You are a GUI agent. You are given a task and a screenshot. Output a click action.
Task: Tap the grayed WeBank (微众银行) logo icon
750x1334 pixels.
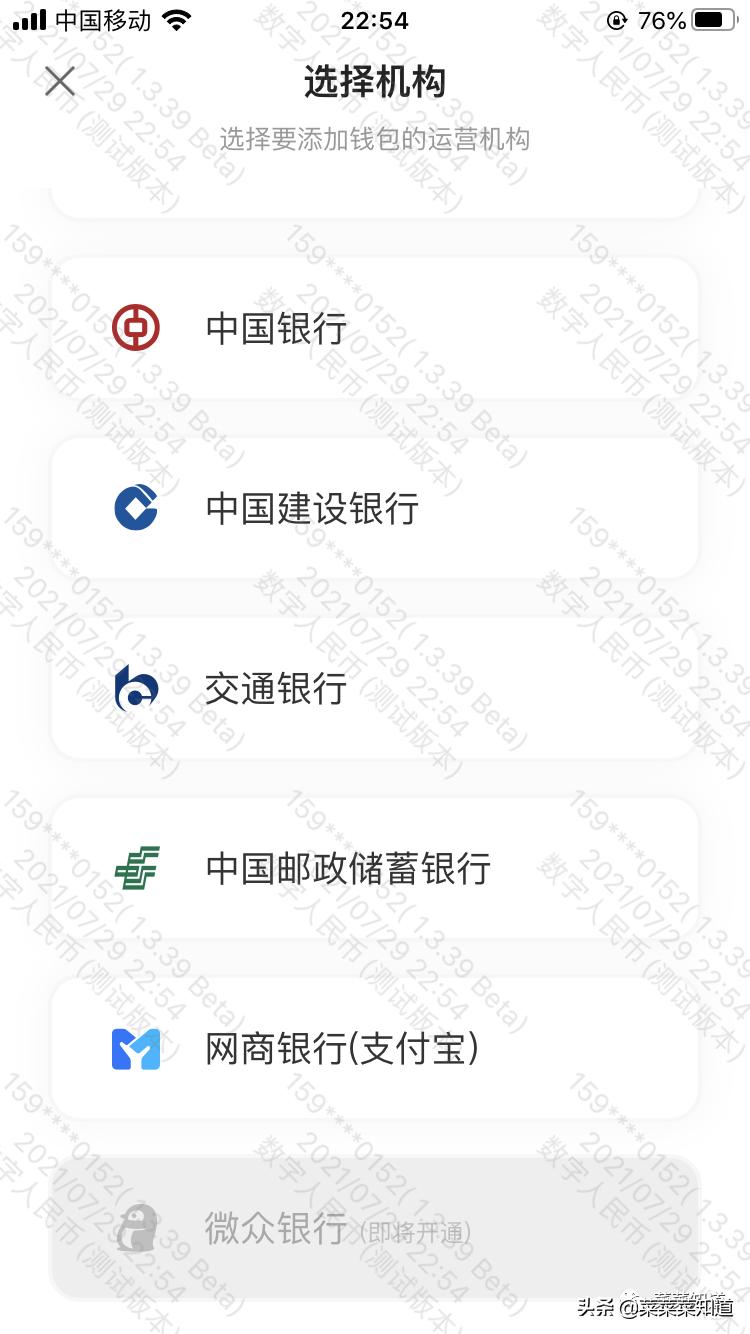point(135,1228)
